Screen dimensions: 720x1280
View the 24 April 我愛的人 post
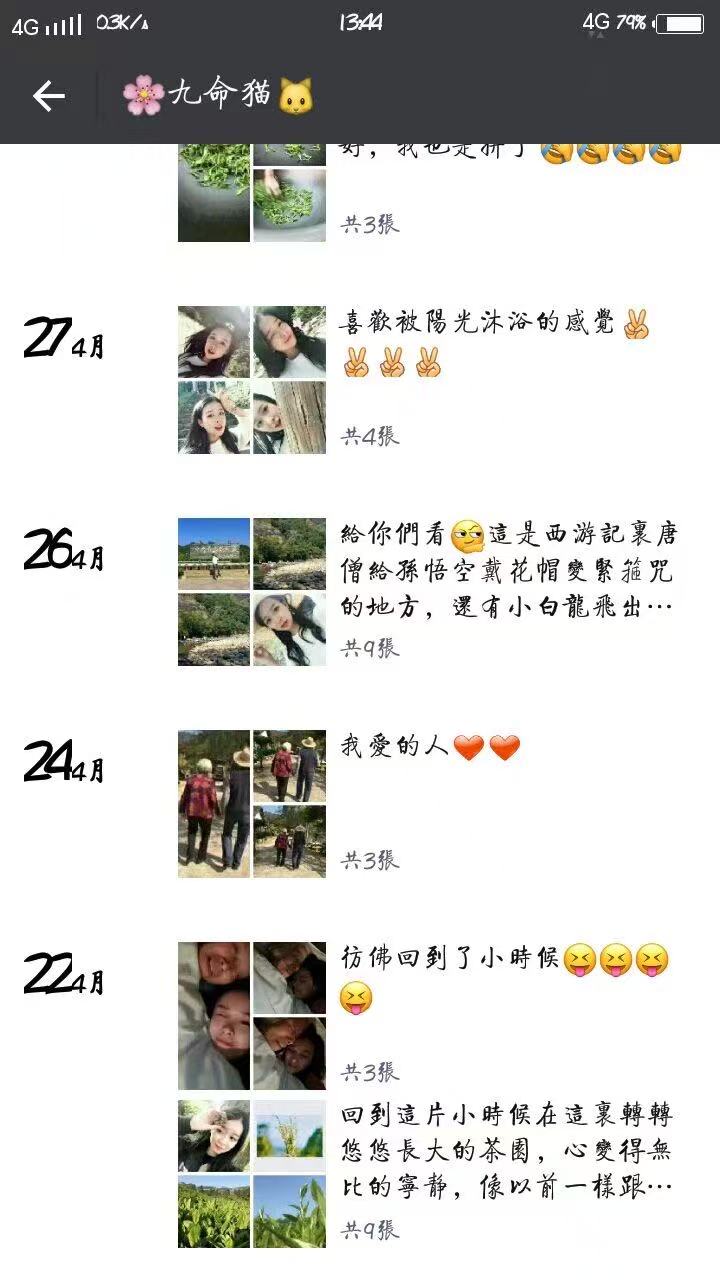coord(430,802)
